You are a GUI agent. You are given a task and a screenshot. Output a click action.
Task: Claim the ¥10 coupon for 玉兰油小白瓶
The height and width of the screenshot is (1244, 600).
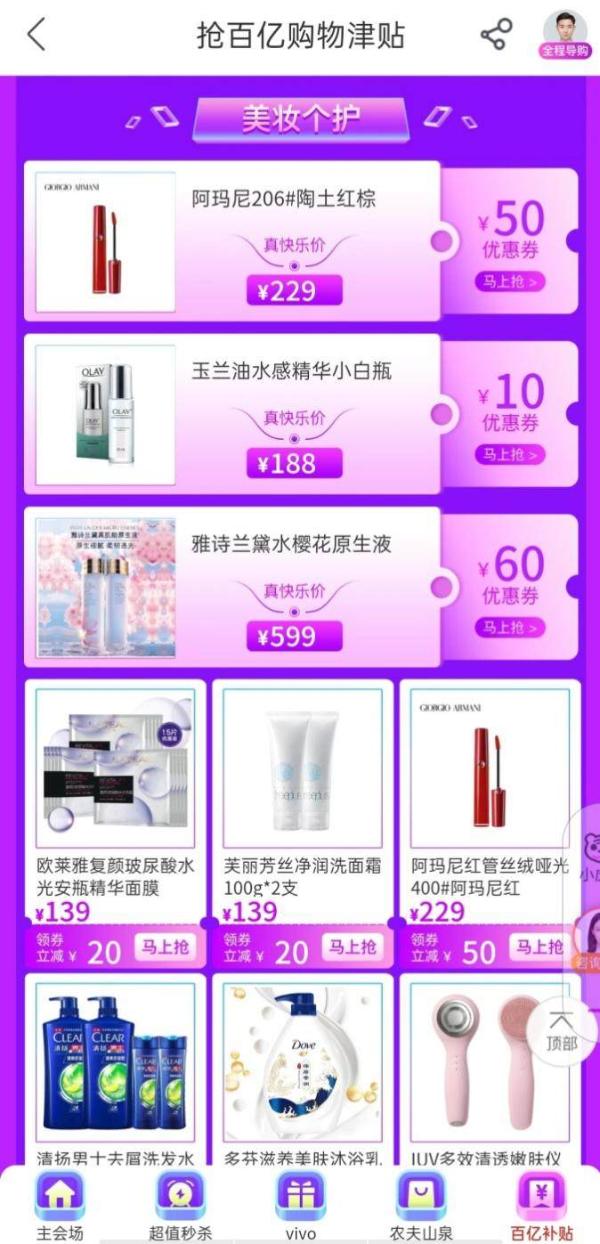(510, 454)
